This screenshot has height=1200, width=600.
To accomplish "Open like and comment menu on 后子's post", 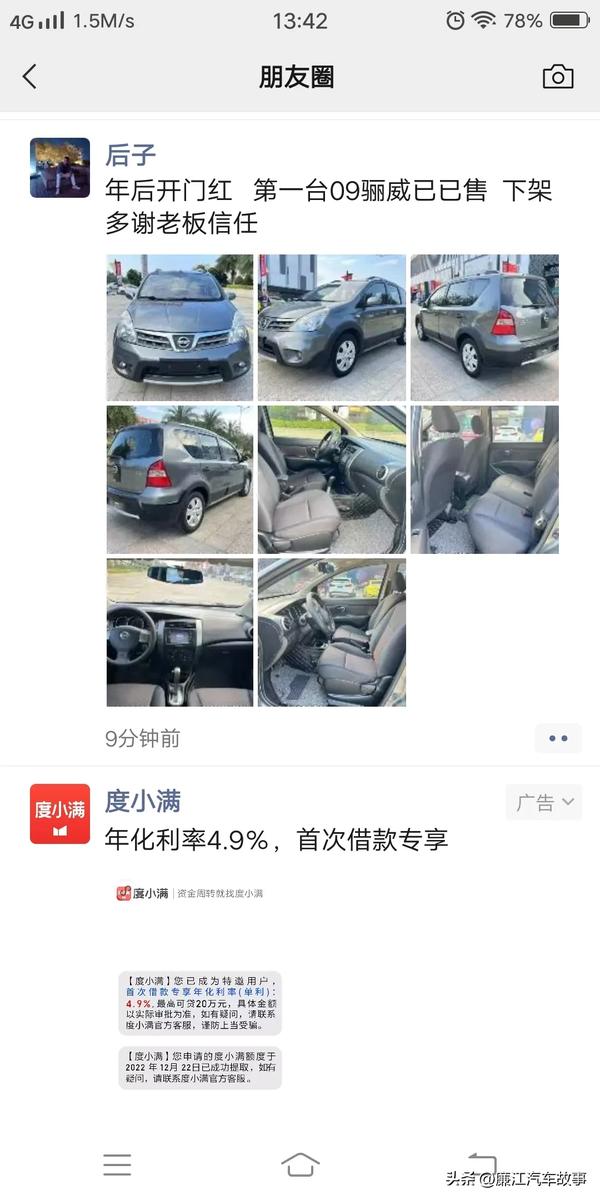I will (558, 739).
